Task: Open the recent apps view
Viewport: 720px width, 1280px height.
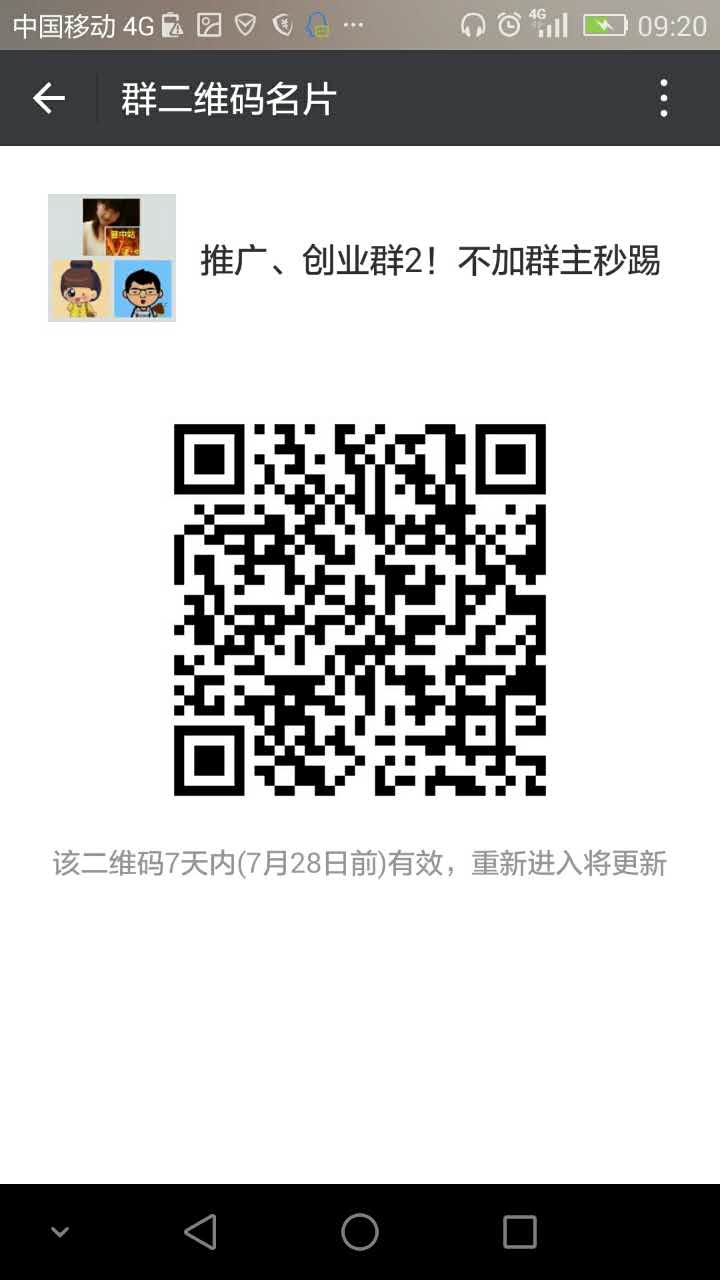Action: pyautogui.click(x=520, y=1232)
